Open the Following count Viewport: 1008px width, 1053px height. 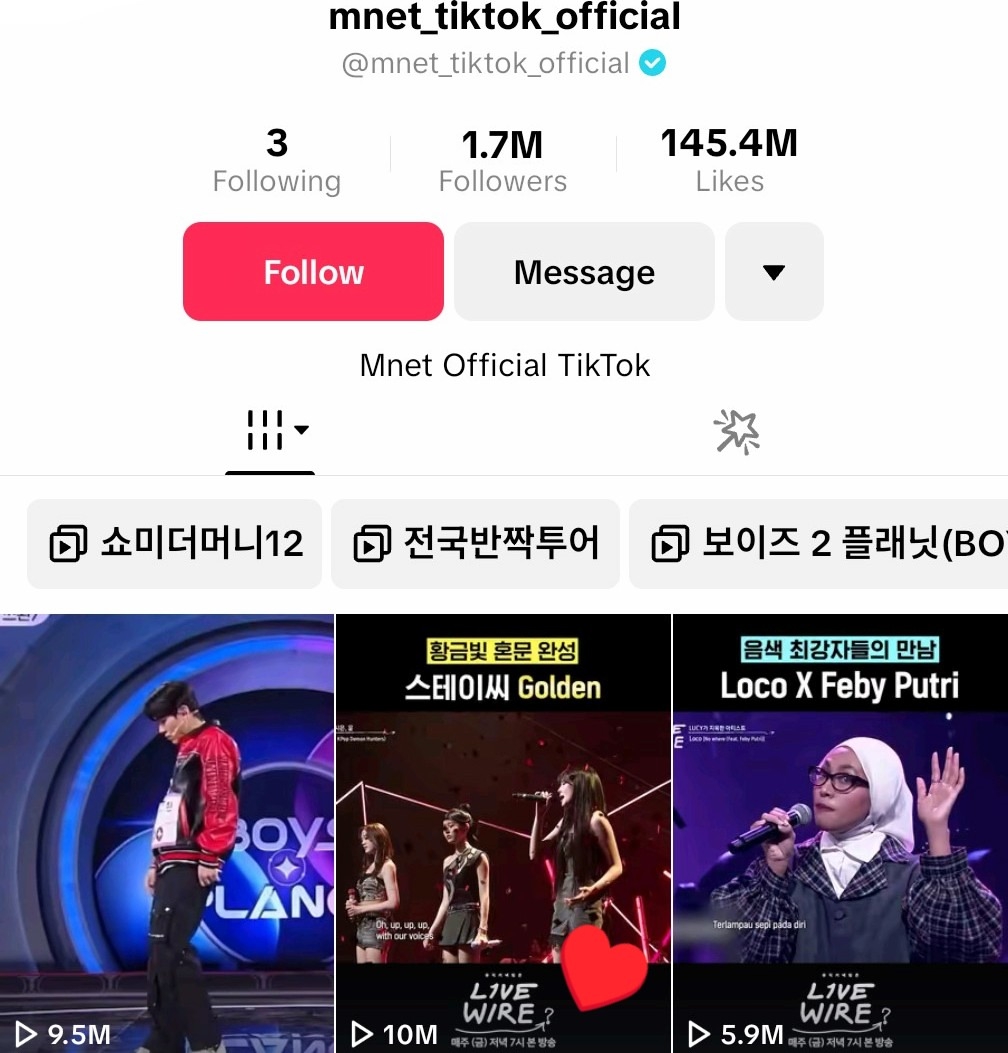[277, 161]
